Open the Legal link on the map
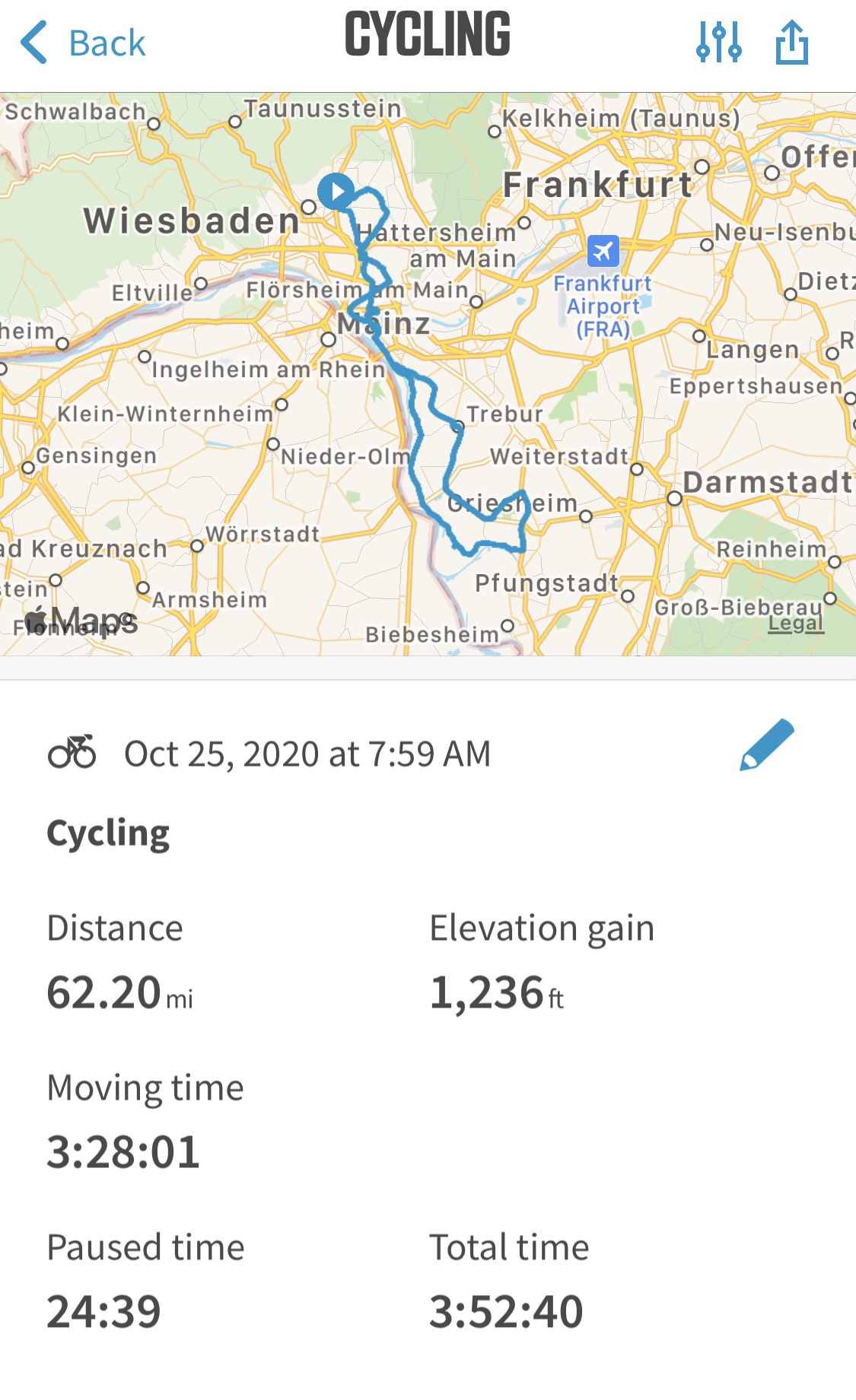The width and height of the screenshot is (856, 1400). tap(795, 624)
